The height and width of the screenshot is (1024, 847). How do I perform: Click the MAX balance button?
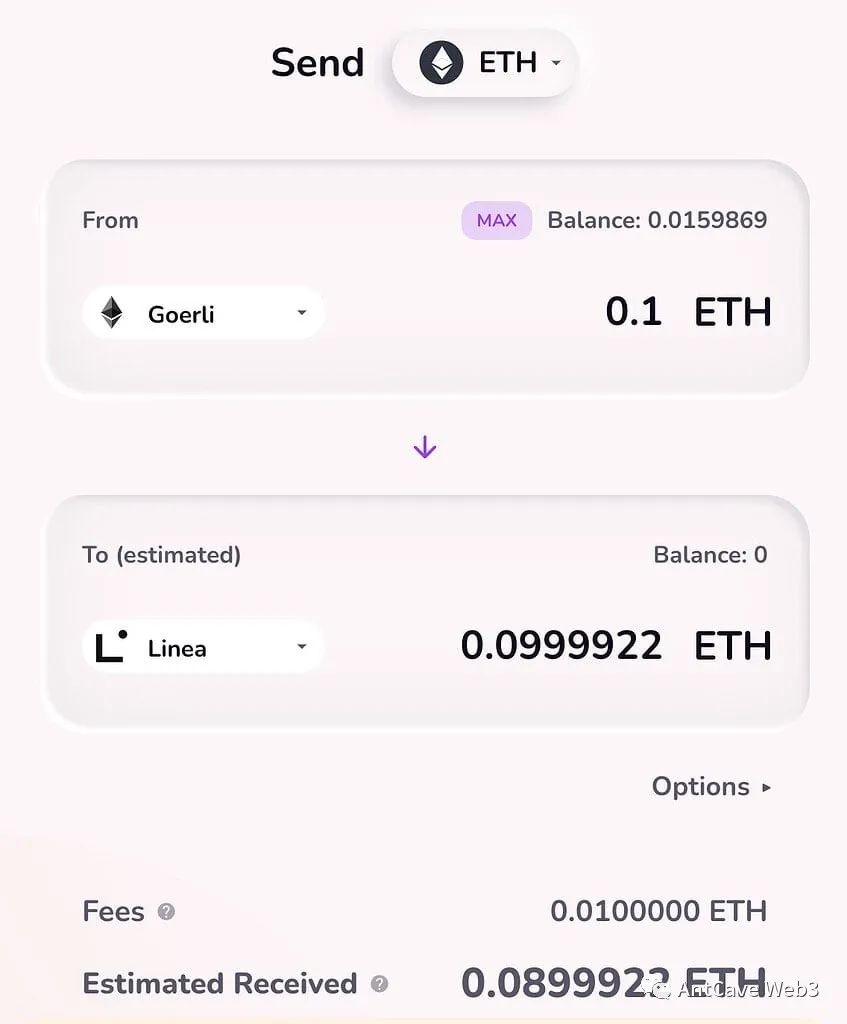point(496,220)
